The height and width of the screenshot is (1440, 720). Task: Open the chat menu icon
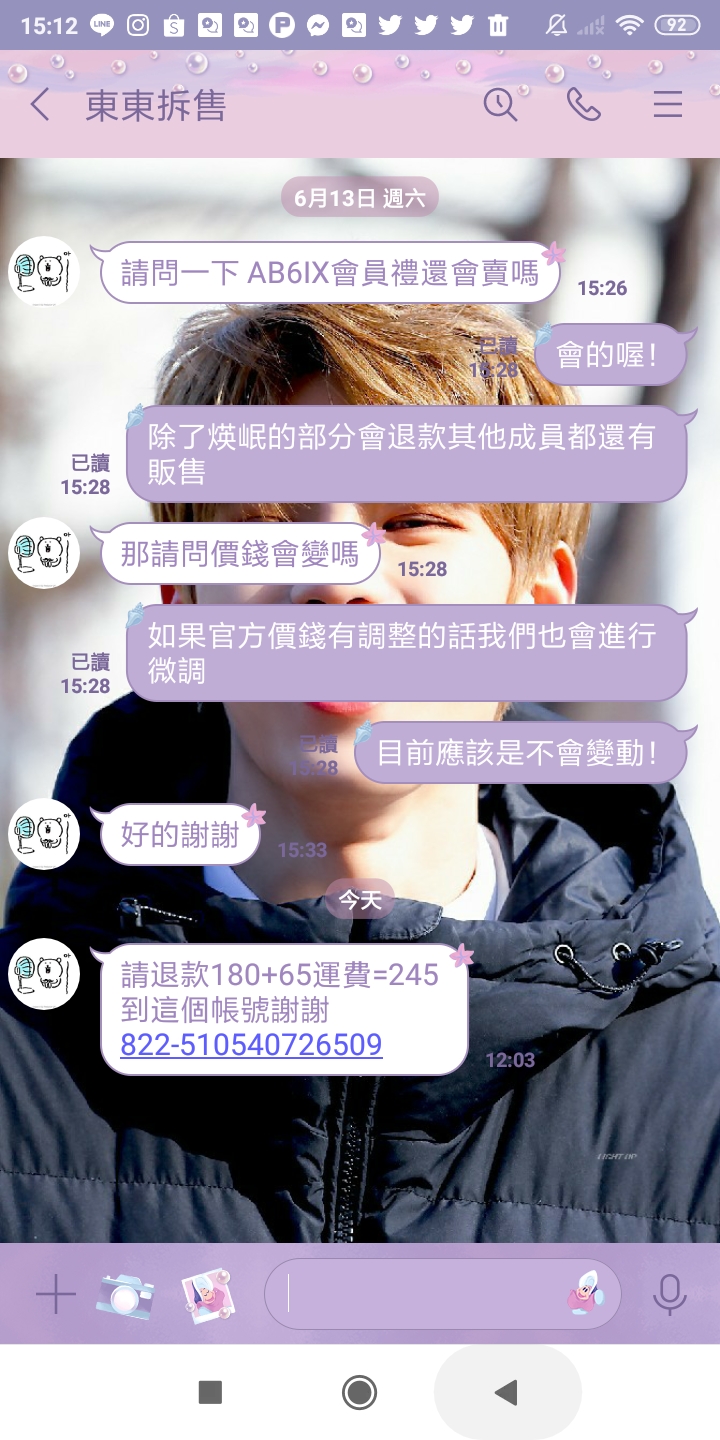pos(668,104)
